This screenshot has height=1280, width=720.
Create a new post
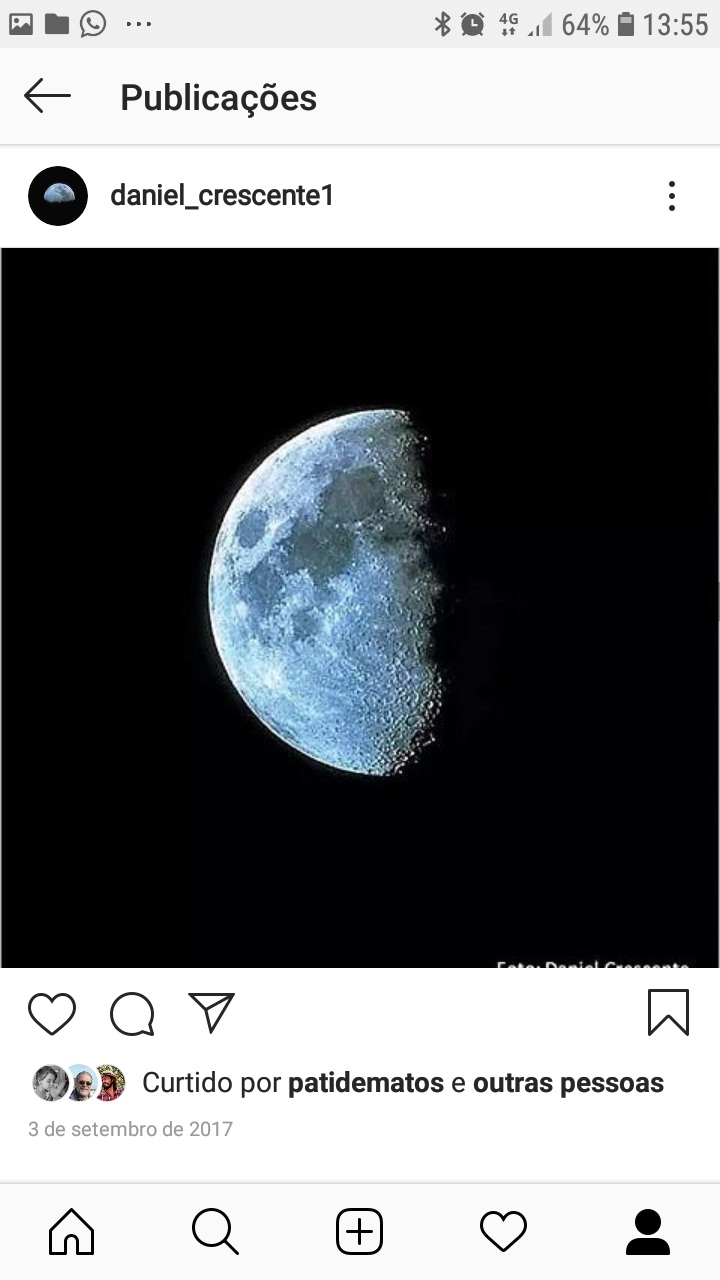(x=360, y=1231)
